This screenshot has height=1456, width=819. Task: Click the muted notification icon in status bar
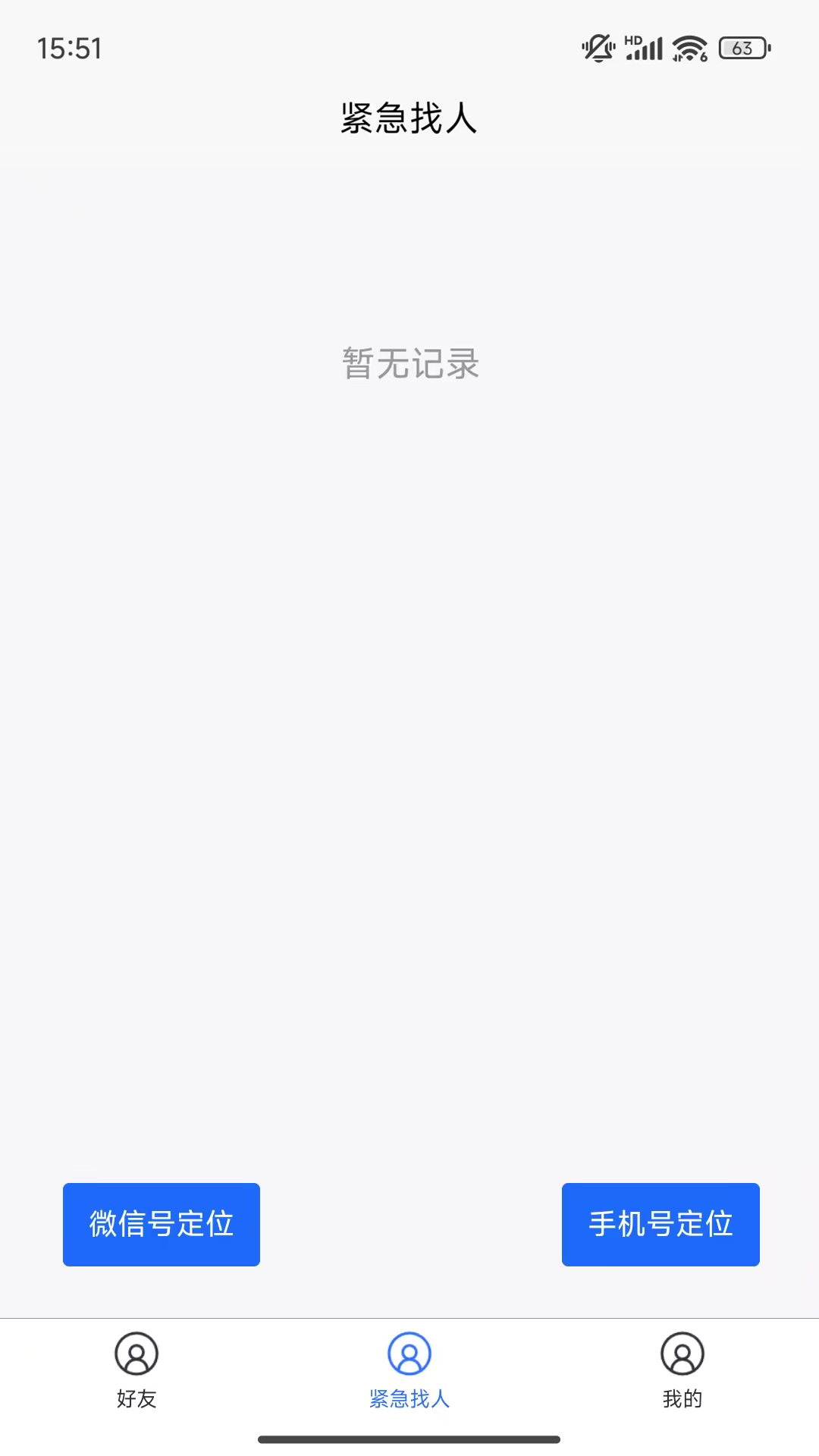click(598, 47)
